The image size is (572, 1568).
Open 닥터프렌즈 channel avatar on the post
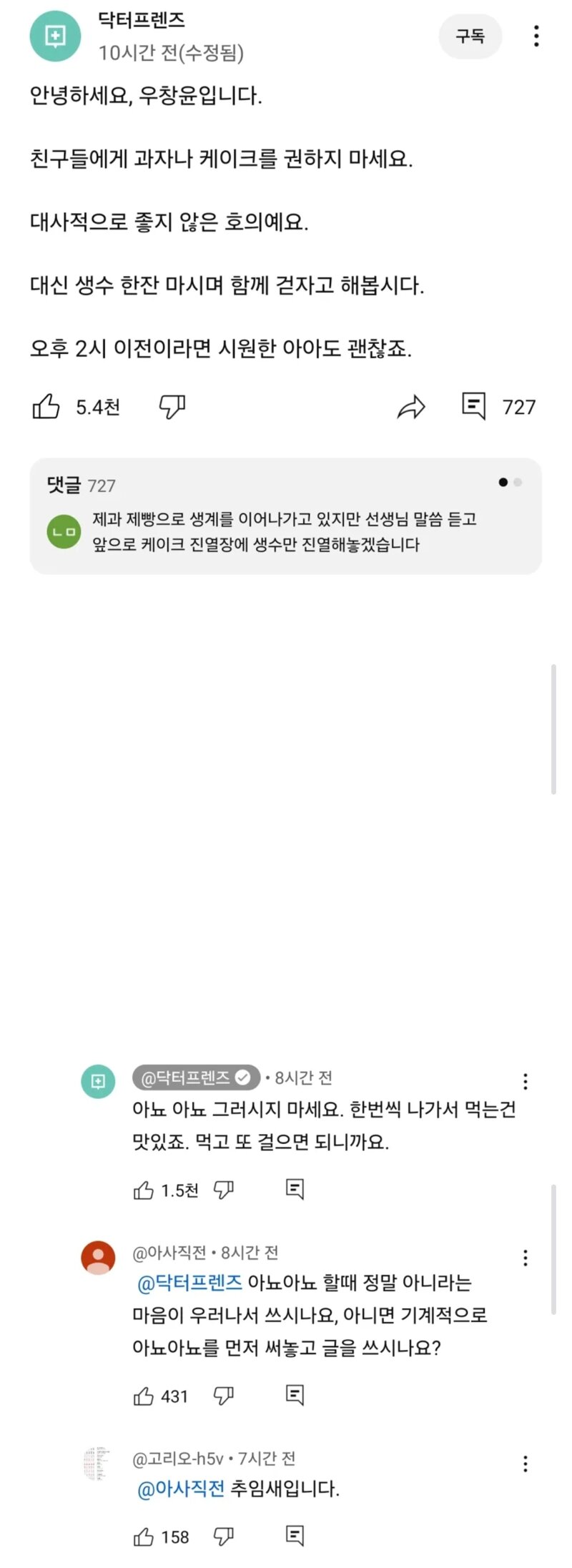click(55, 36)
